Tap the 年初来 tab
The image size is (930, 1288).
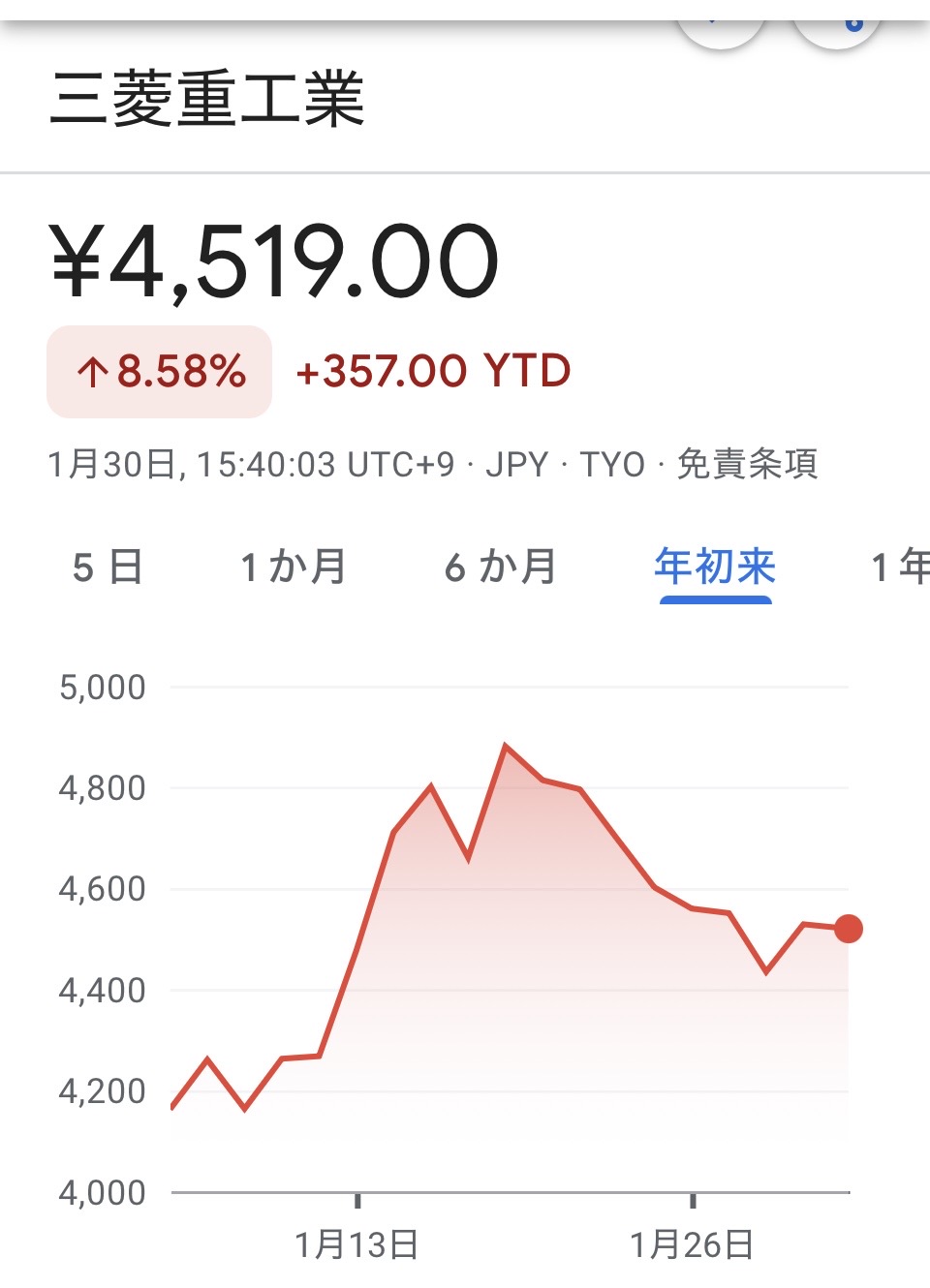(715, 567)
